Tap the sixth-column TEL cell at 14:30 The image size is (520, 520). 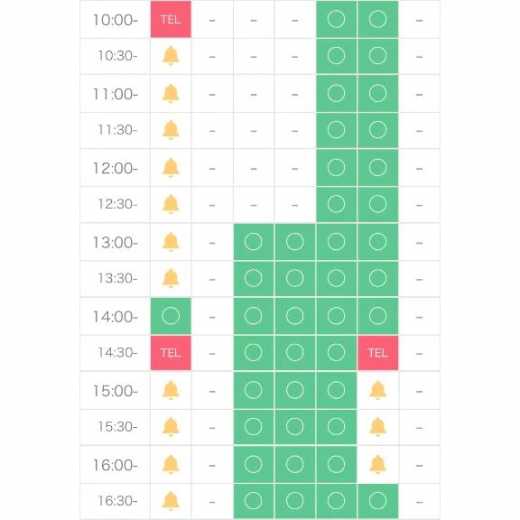click(x=378, y=353)
